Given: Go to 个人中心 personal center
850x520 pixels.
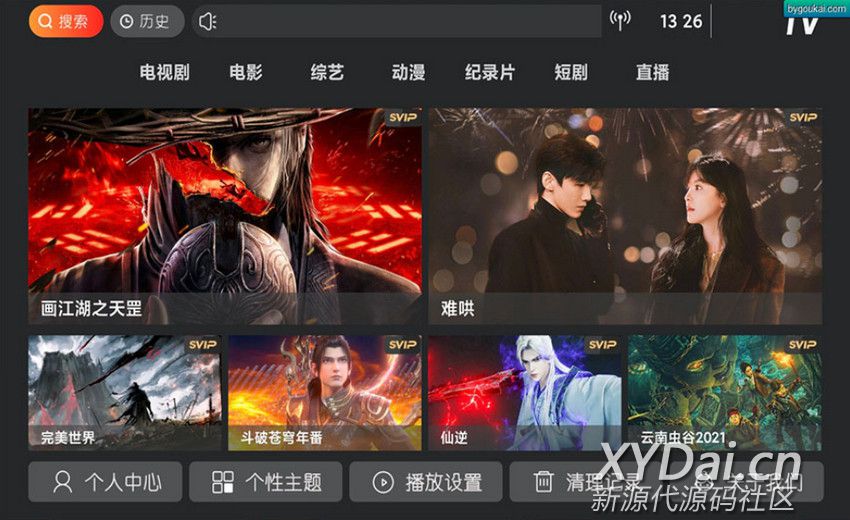Looking at the screenshot, I should point(105,482).
